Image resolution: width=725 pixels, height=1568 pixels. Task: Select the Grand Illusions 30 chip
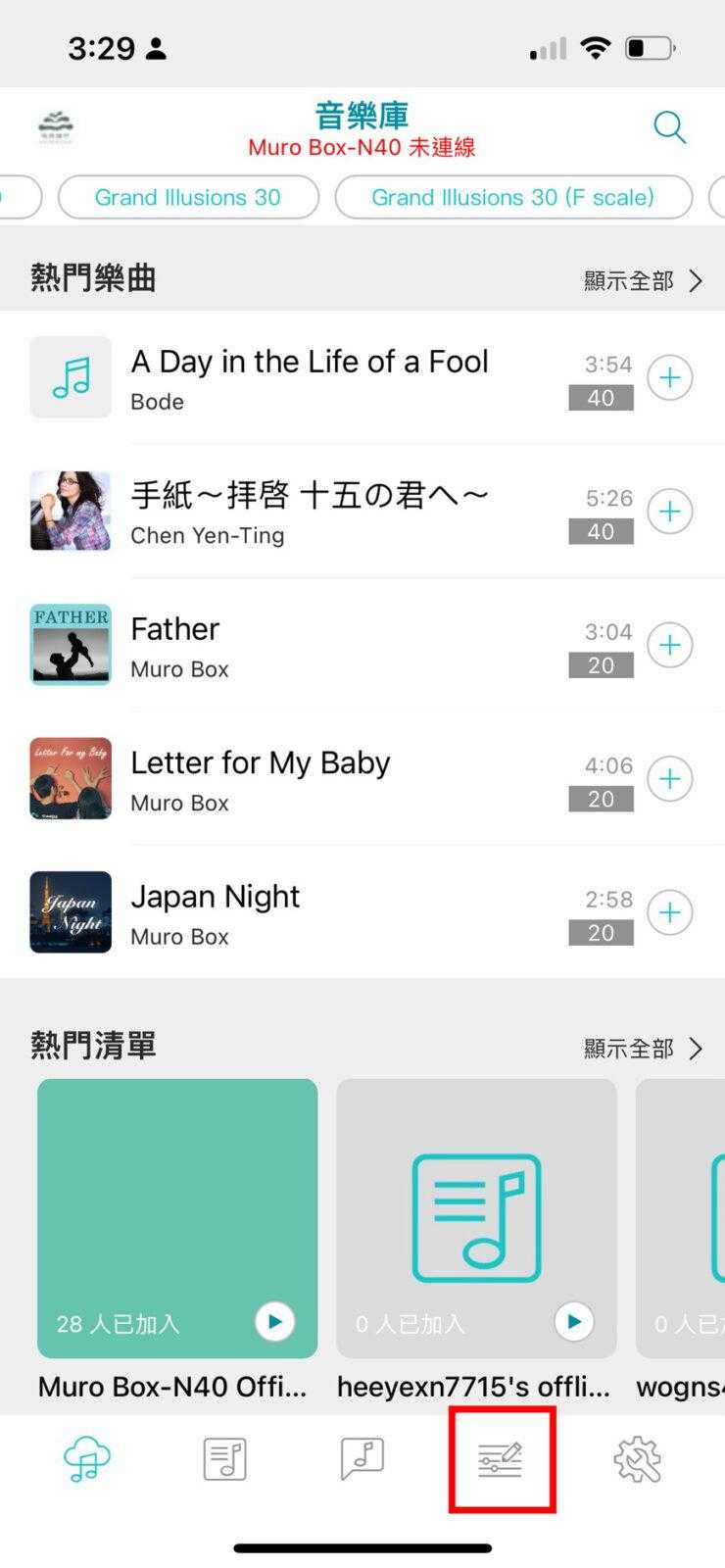pos(188,197)
